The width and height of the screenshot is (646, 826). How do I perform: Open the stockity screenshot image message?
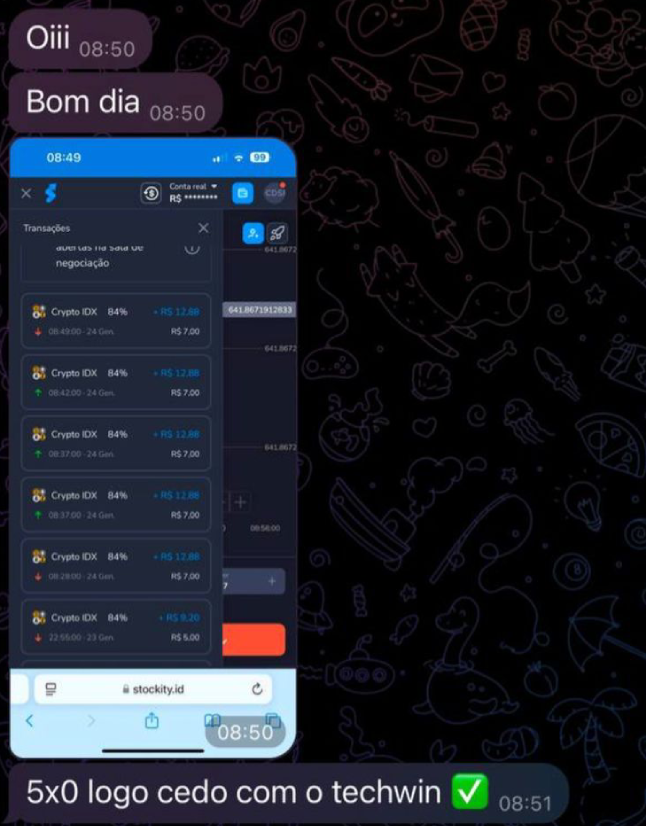click(x=153, y=447)
